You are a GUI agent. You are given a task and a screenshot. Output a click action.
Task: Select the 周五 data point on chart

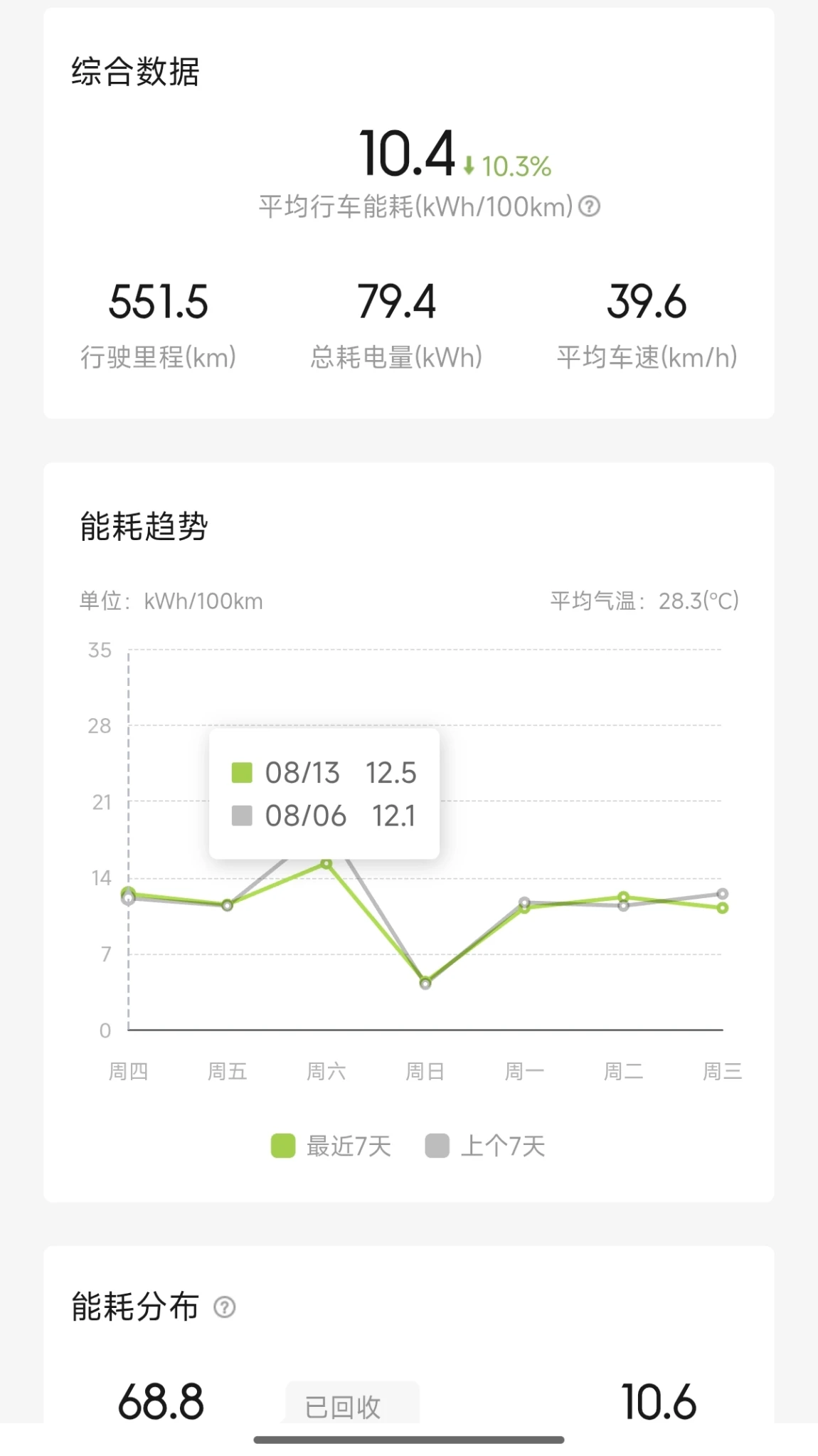tap(227, 905)
